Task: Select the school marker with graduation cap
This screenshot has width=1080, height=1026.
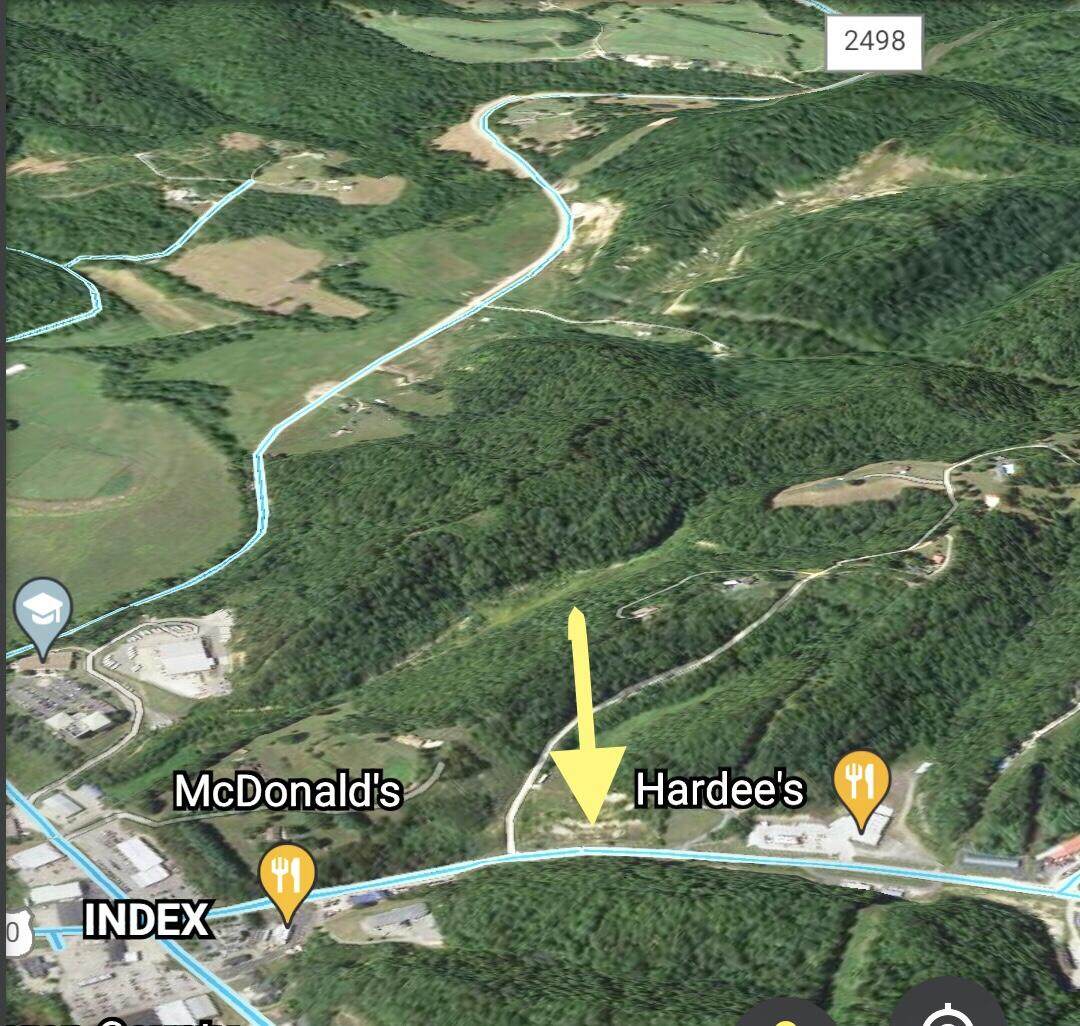Action: point(44,612)
